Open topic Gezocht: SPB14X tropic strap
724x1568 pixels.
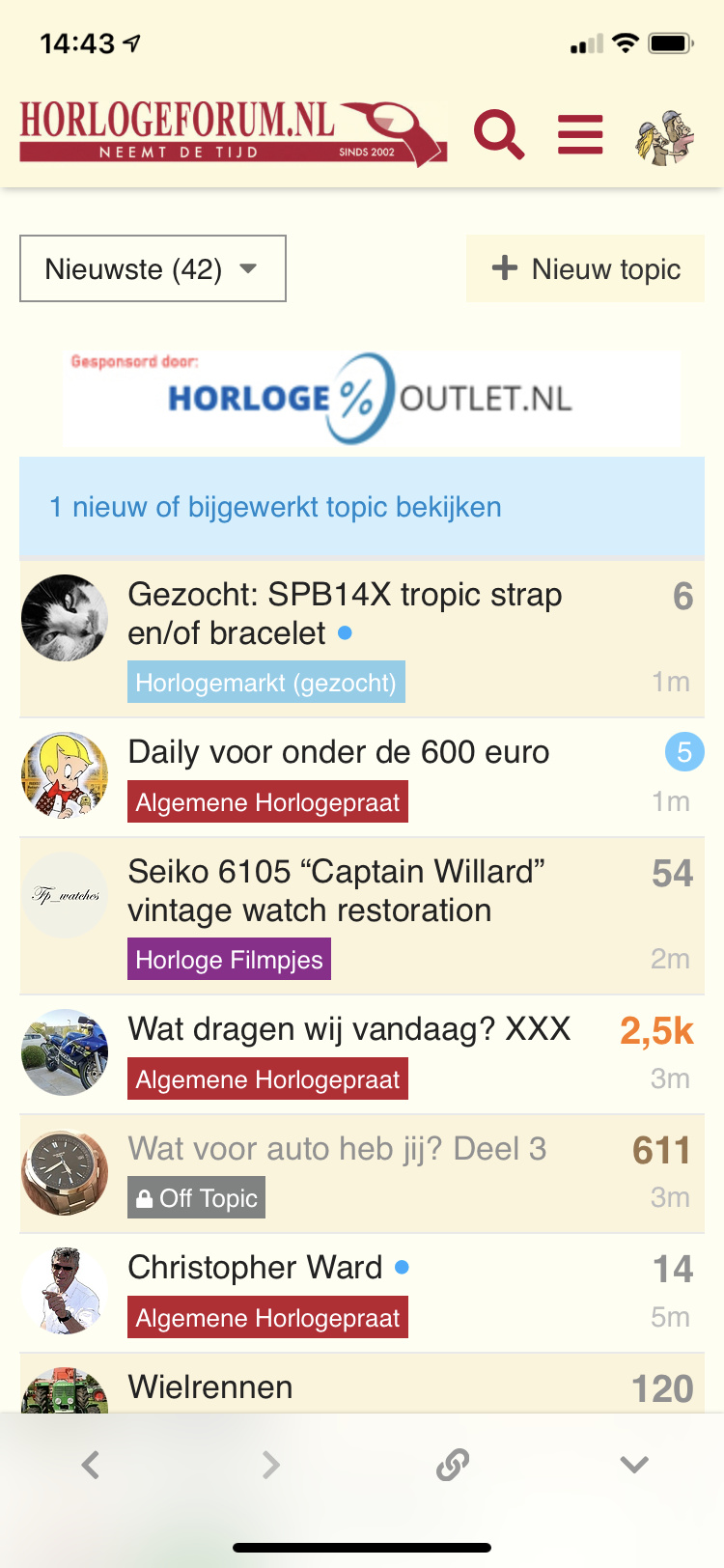(x=345, y=614)
